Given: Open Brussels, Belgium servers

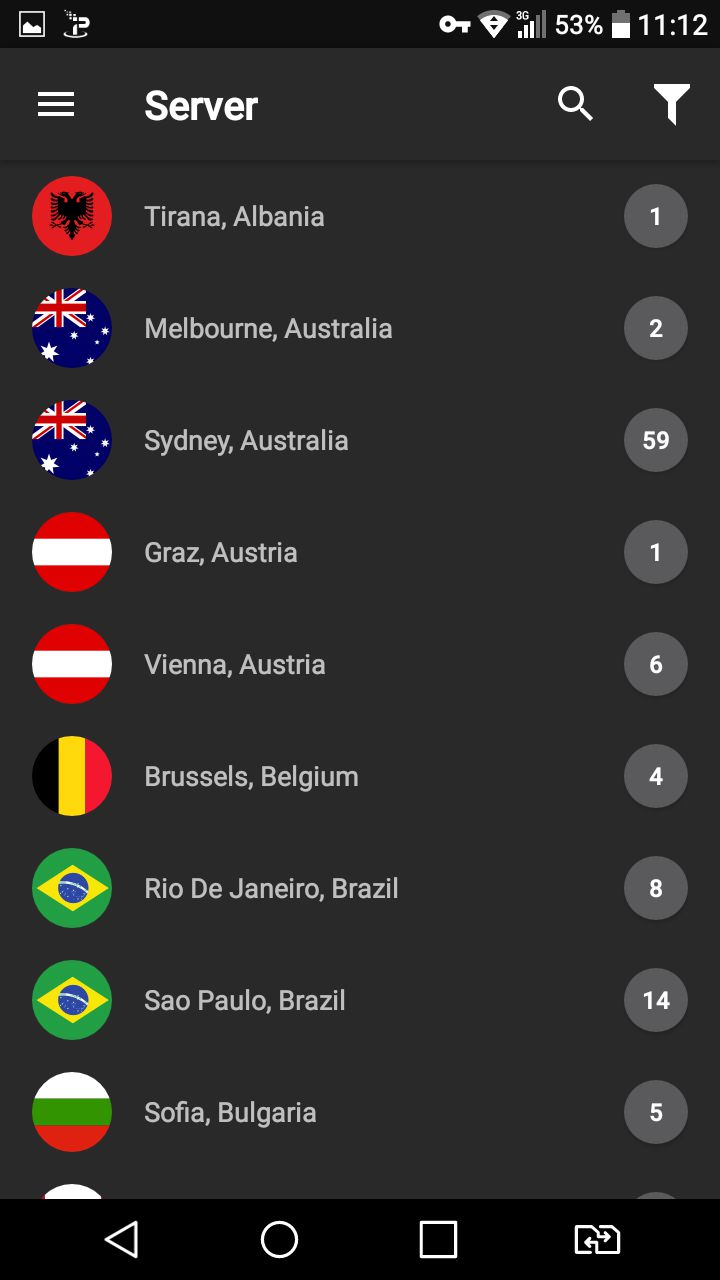Looking at the screenshot, I should point(360,776).
